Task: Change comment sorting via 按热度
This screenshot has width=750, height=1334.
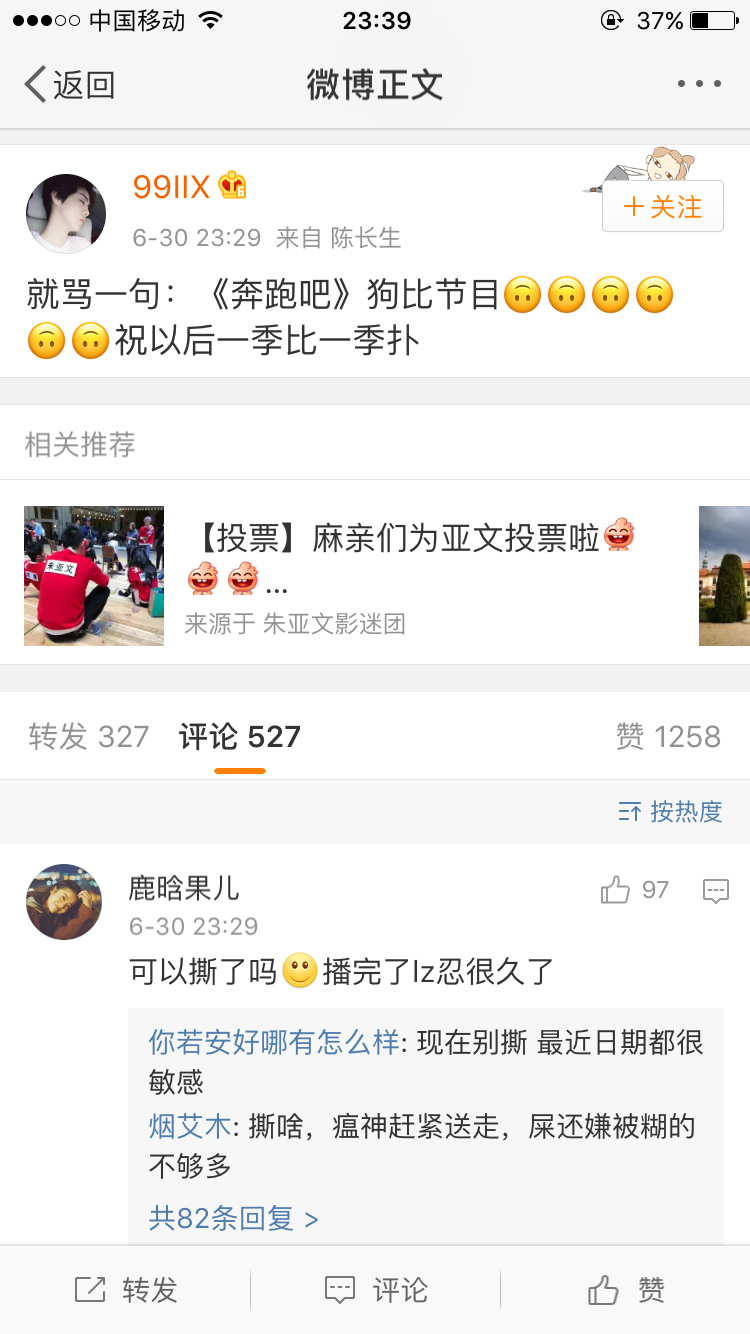Action: point(670,812)
